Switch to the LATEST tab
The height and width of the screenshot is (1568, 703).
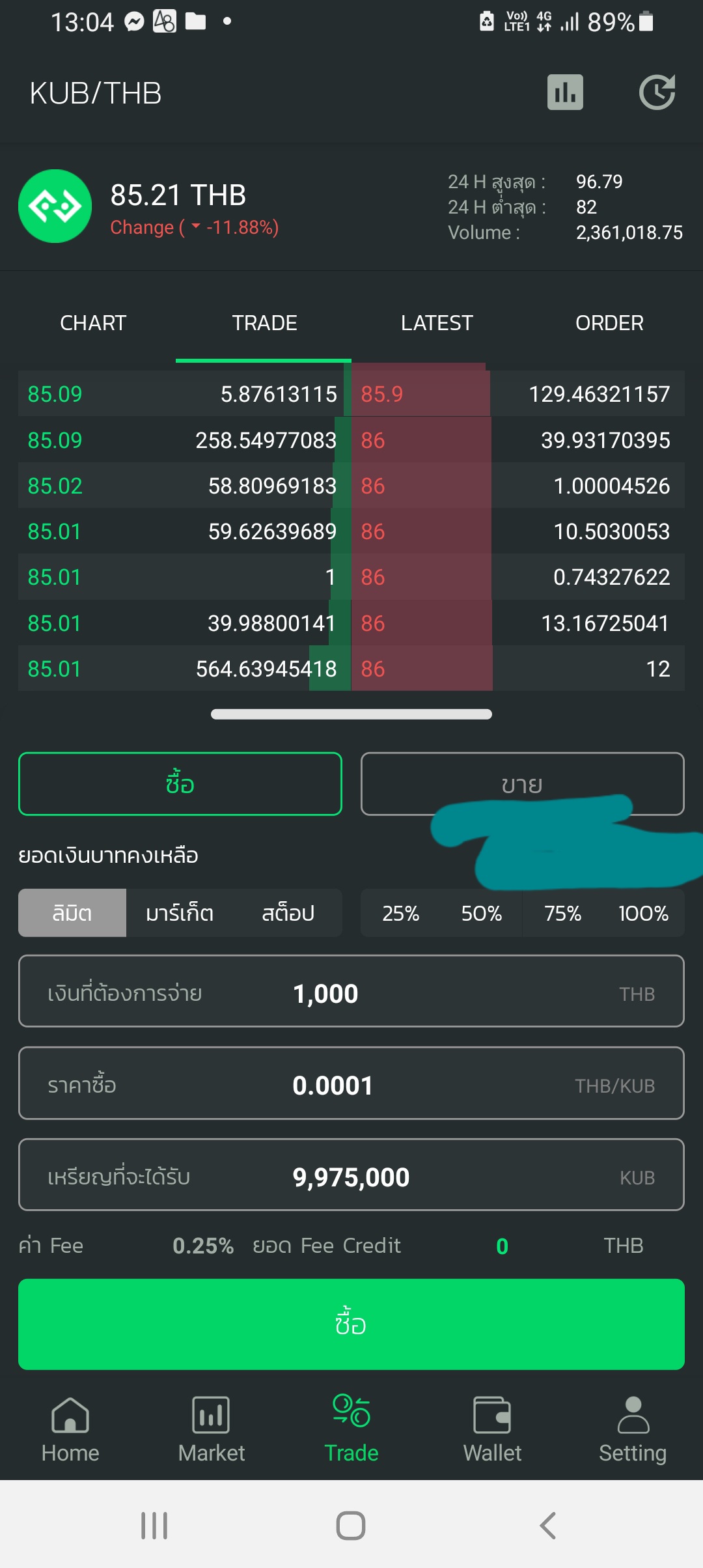437,323
